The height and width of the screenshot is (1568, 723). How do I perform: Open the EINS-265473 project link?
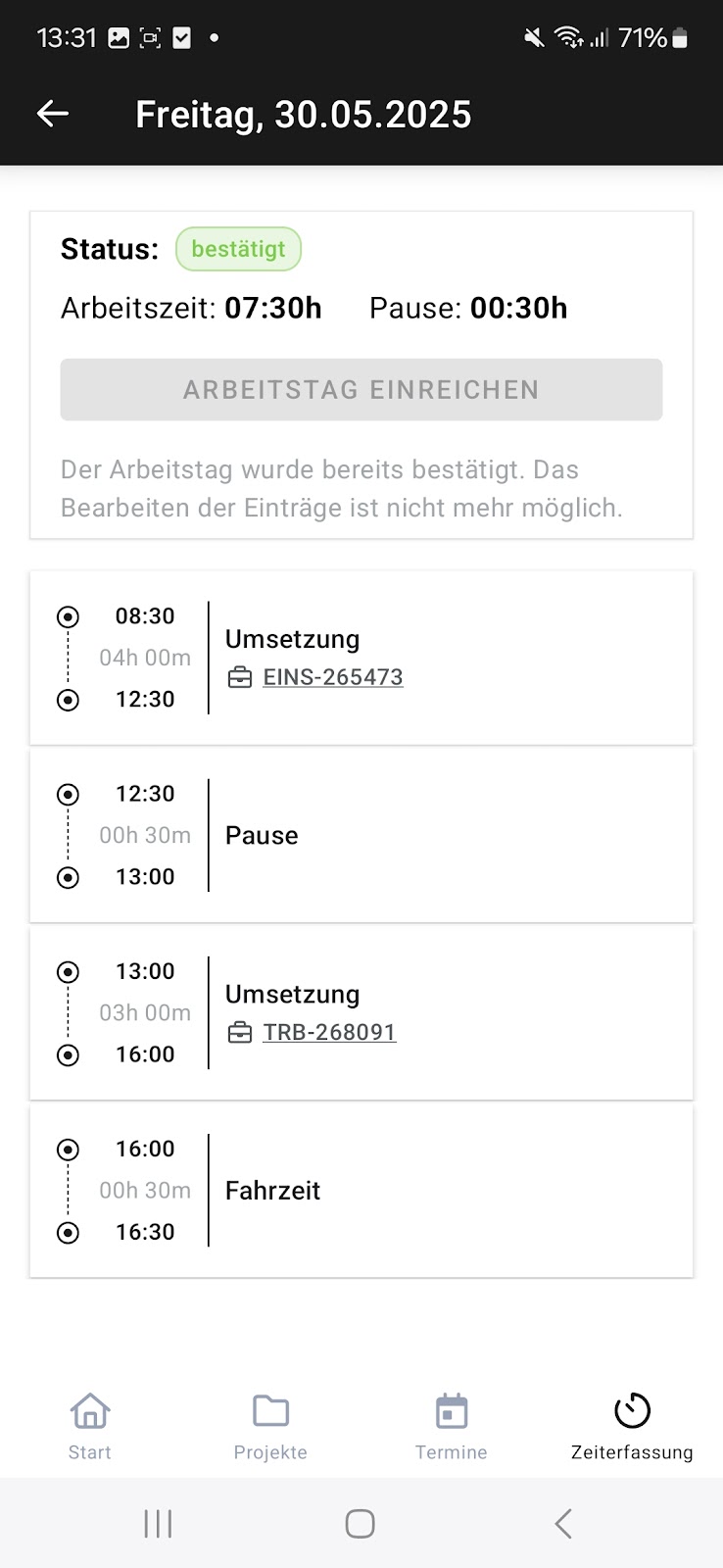pyautogui.click(x=333, y=677)
